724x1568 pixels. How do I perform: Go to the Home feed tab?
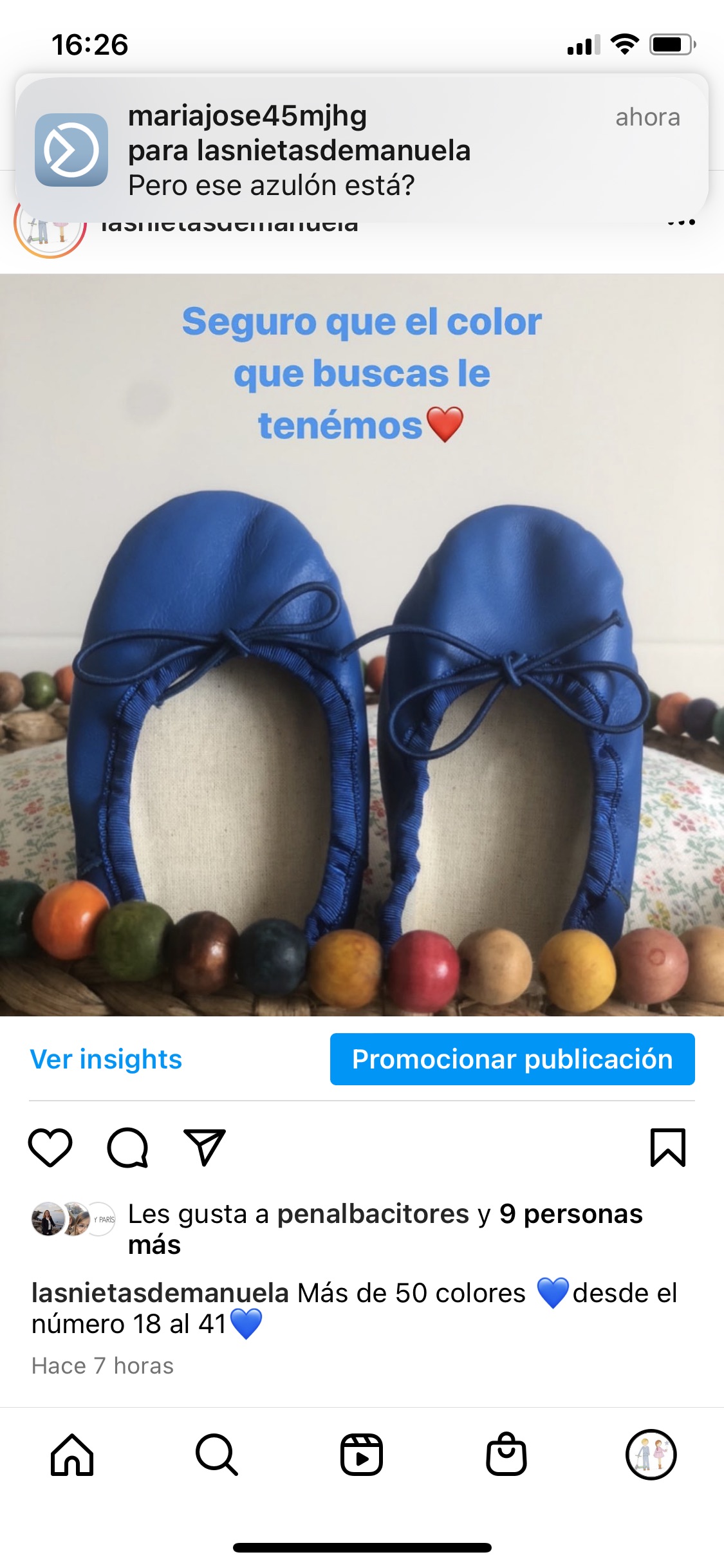tap(72, 1455)
